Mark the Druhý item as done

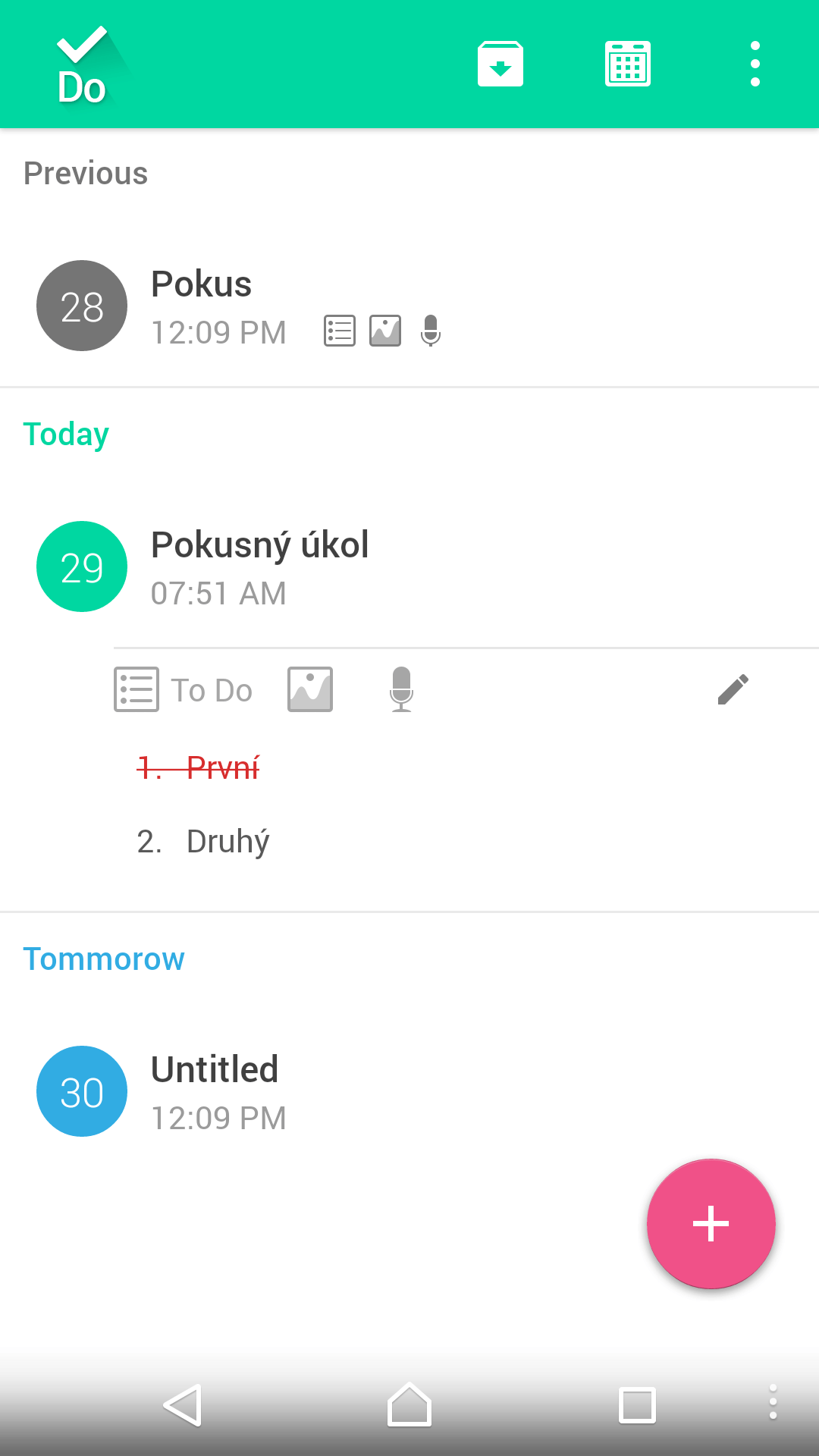tap(203, 842)
